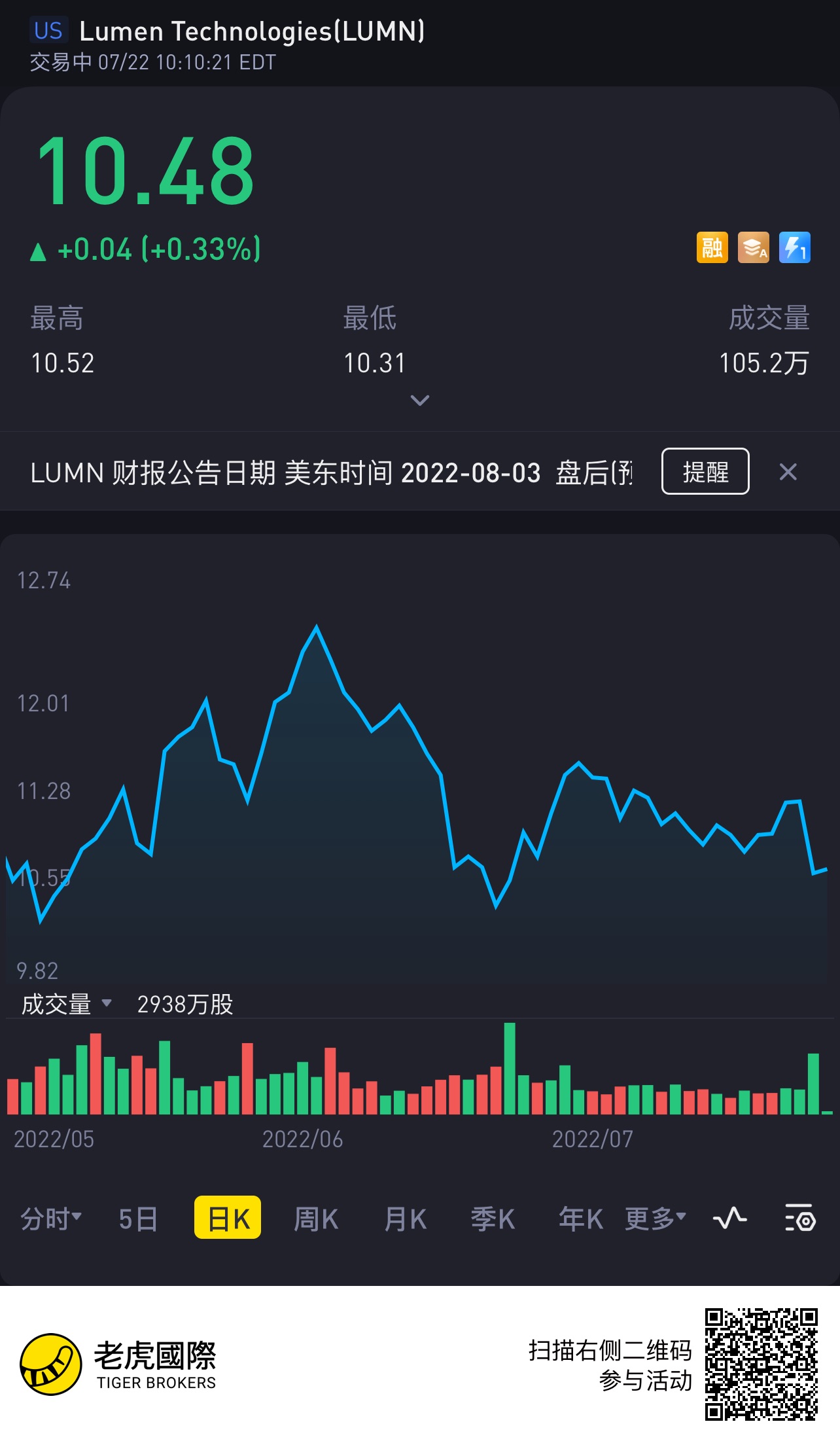Select the 5日 chart tab
The image size is (840, 1443).
click(138, 1219)
